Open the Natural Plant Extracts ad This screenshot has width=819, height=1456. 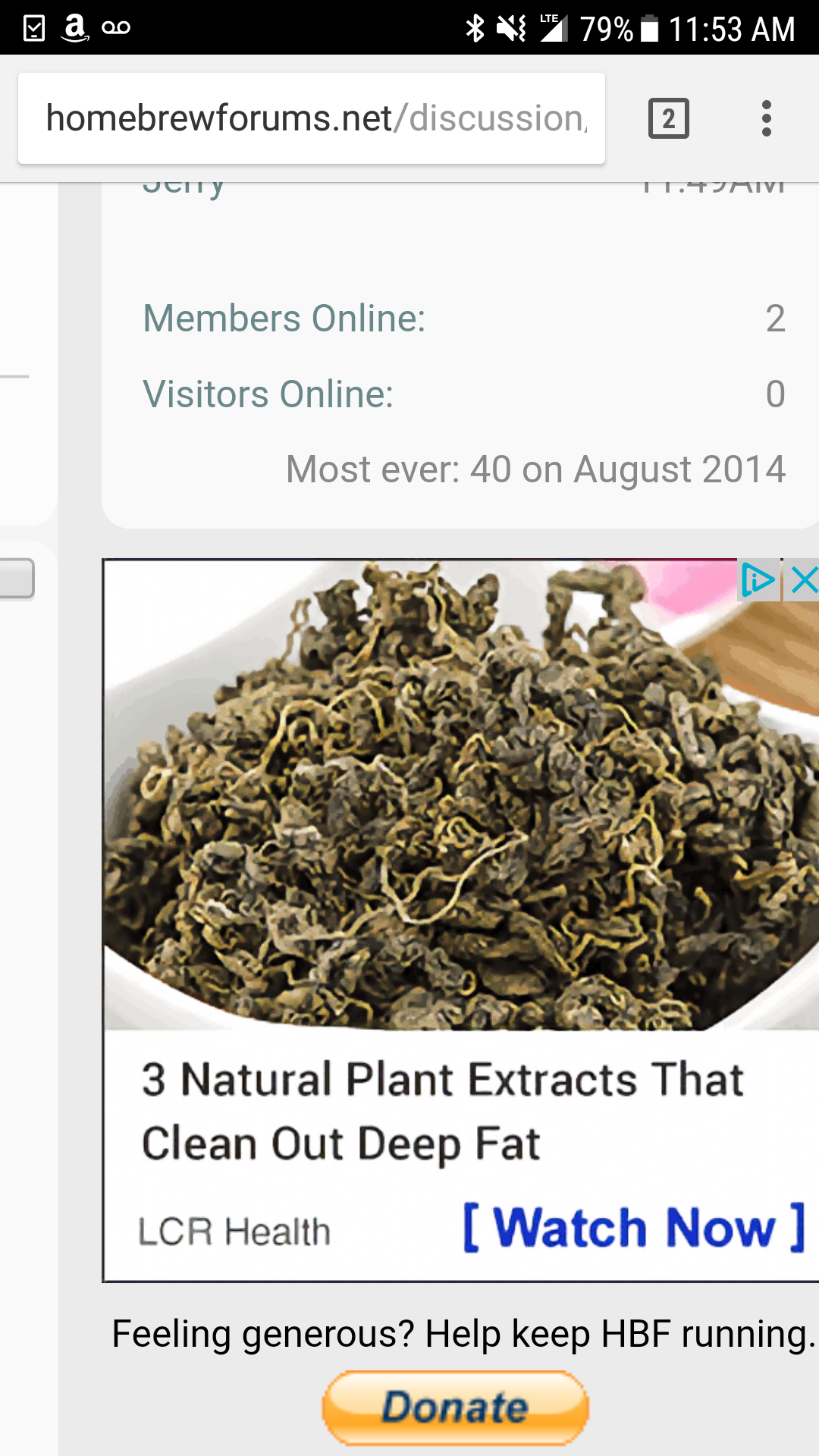(x=444, y=1111)
